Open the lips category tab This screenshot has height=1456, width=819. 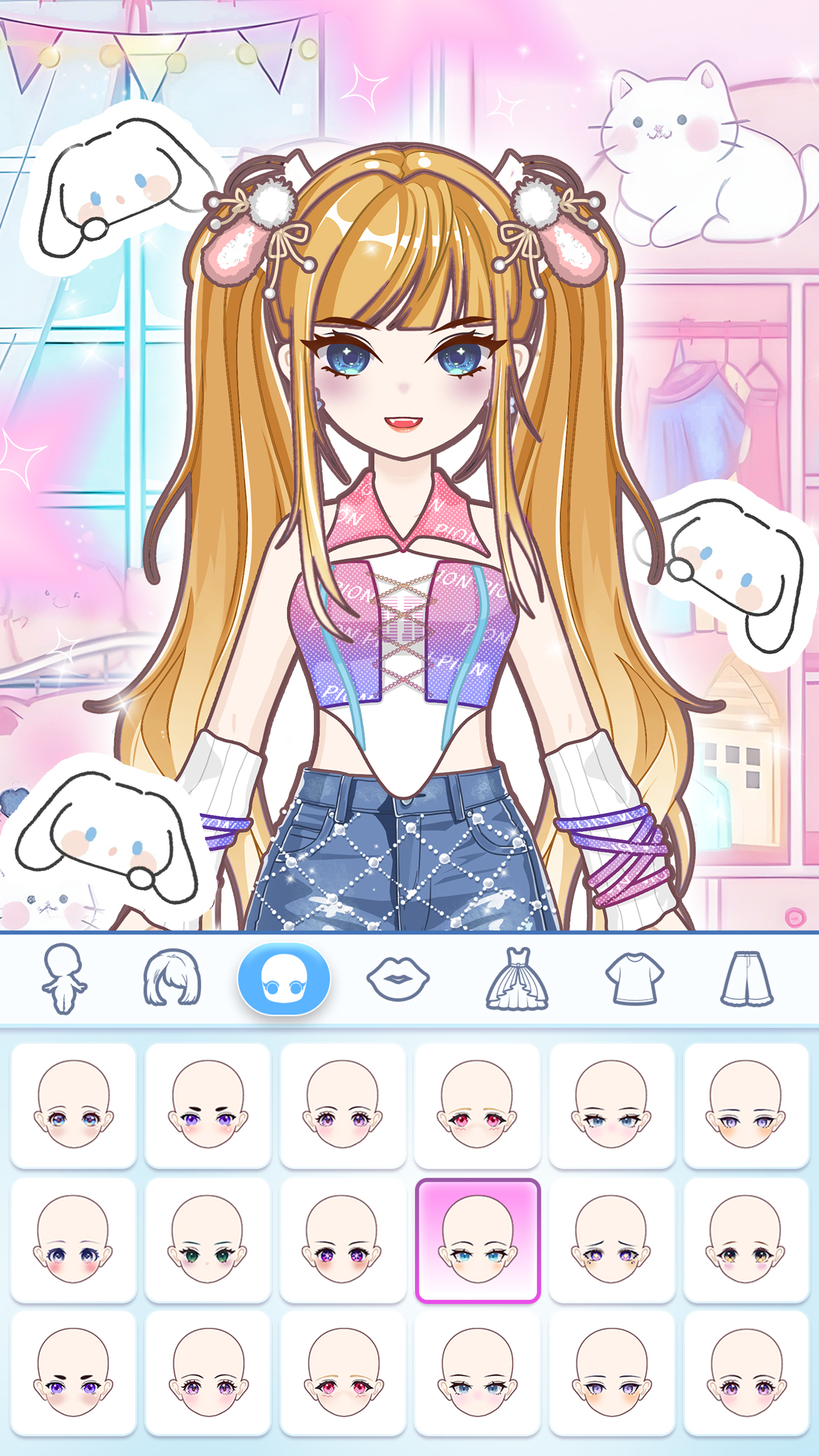[398, 979]
